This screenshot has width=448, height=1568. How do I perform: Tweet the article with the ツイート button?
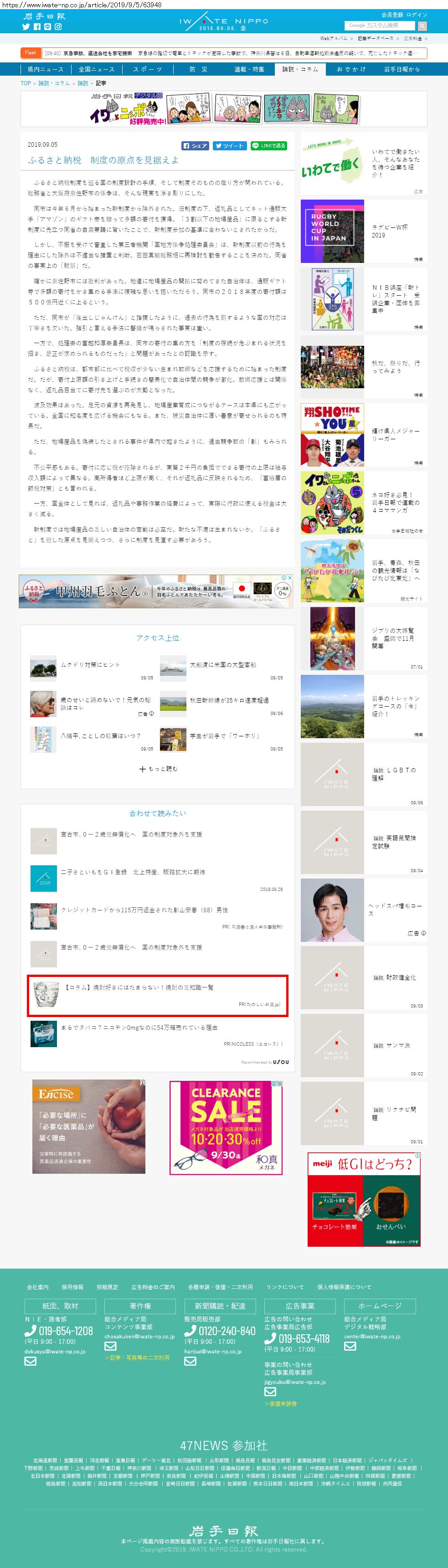click(230, 146)
